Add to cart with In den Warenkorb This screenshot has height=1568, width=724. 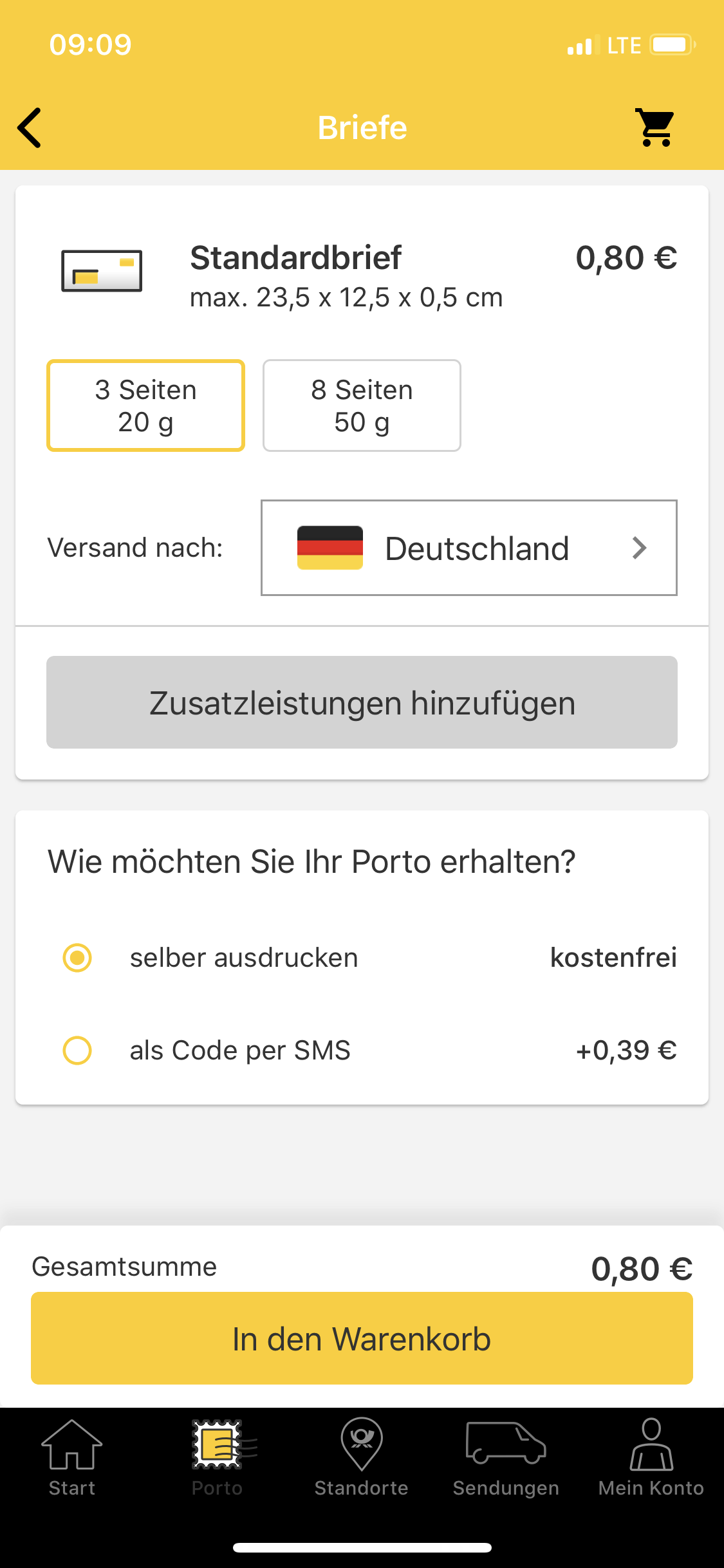tap(362, 1338)
